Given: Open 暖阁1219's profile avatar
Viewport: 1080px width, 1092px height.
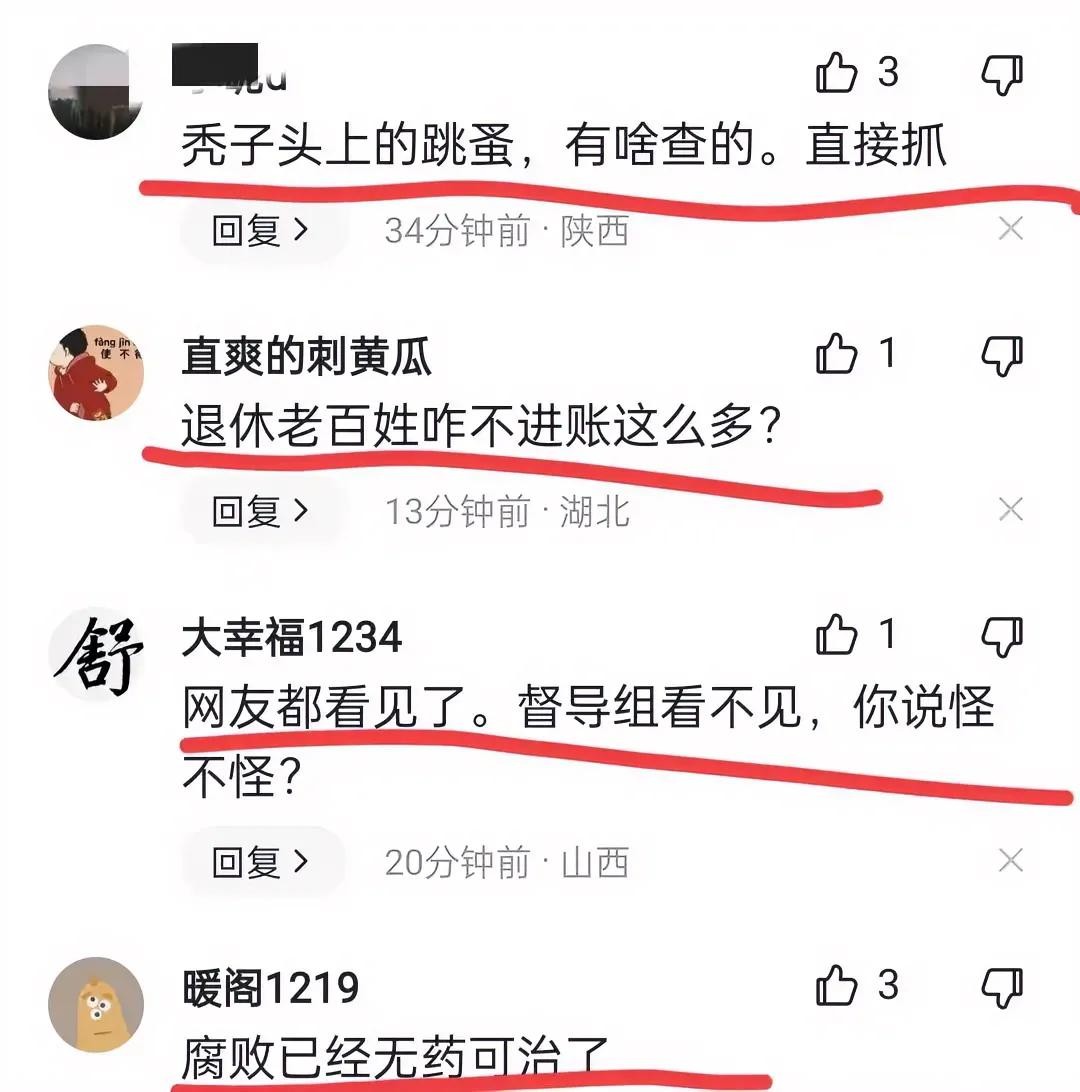Looking at the screenshot, I should [x=96, y=1004].
